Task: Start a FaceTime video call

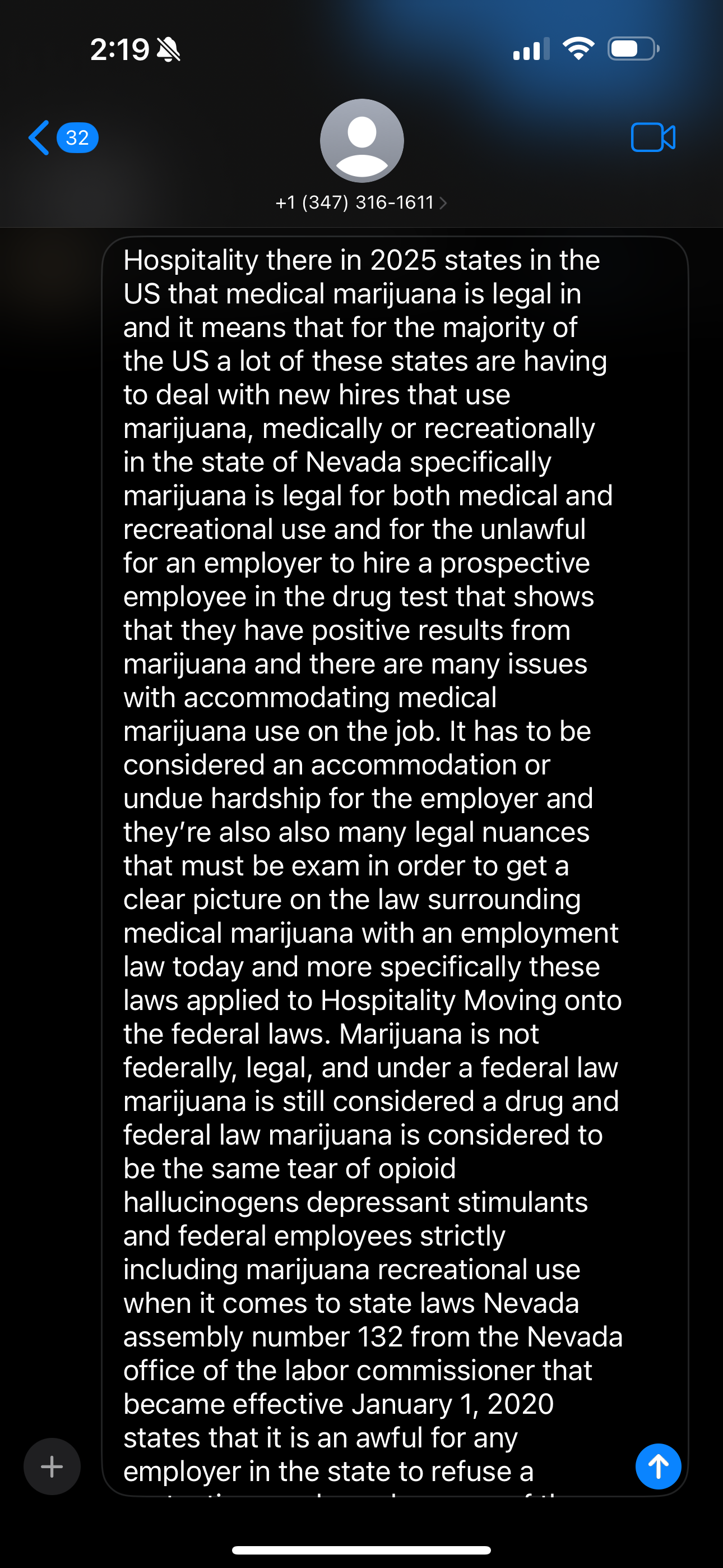Action: point(652,137)
